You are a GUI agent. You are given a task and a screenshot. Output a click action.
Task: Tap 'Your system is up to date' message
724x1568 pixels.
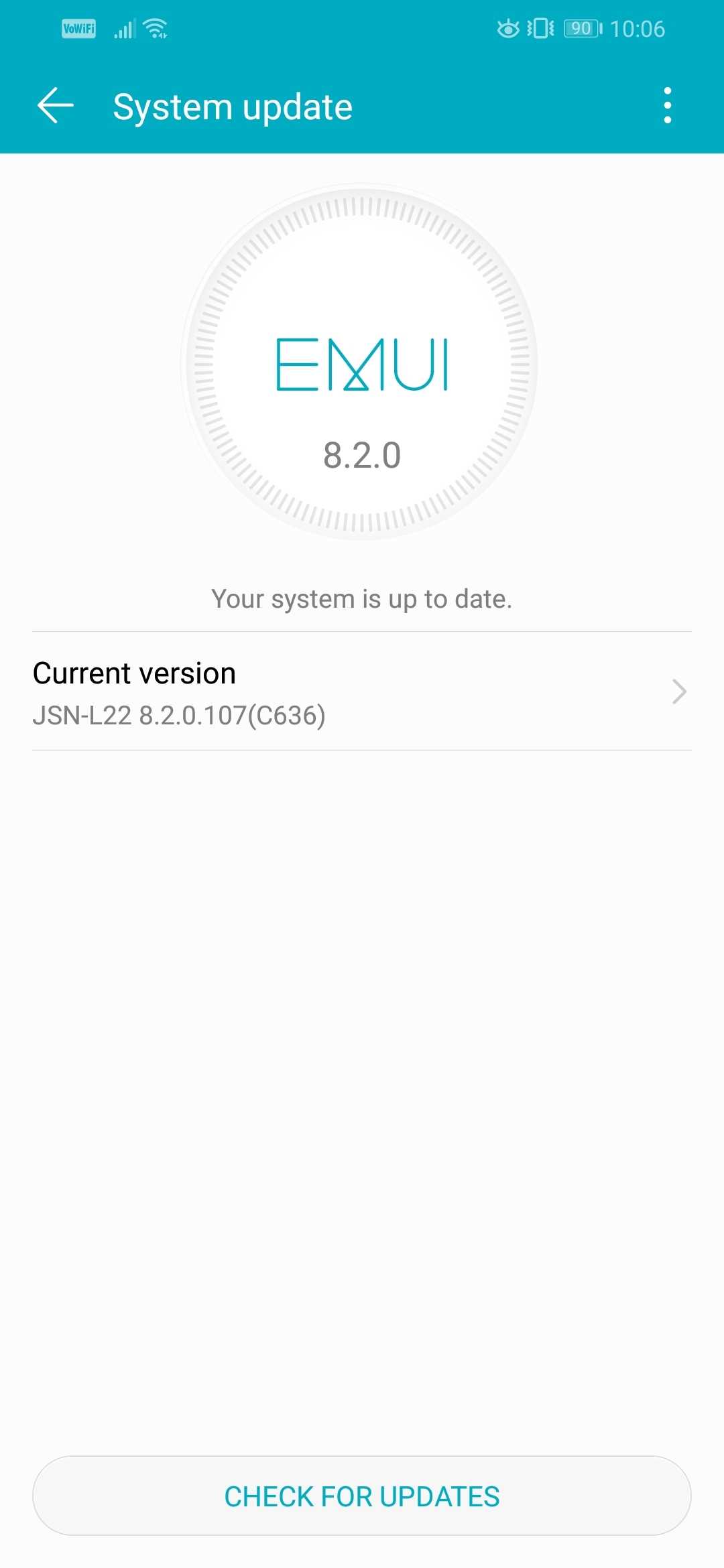click(x=362, y=598)
